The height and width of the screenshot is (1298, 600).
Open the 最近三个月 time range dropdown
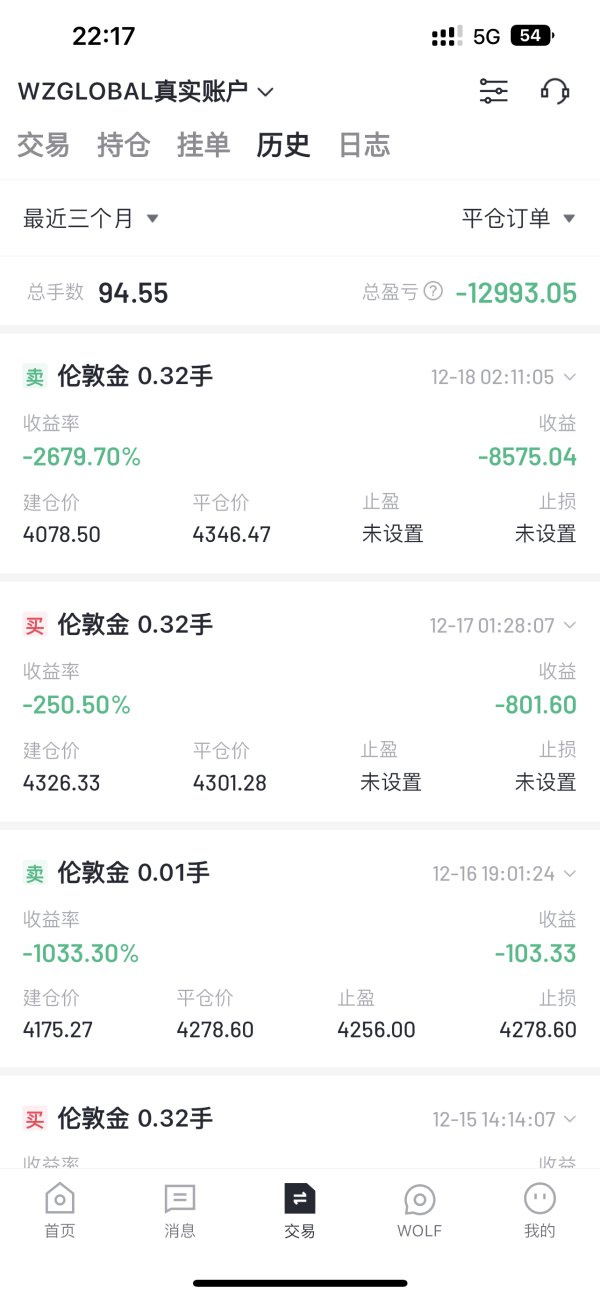click(91, 219)
